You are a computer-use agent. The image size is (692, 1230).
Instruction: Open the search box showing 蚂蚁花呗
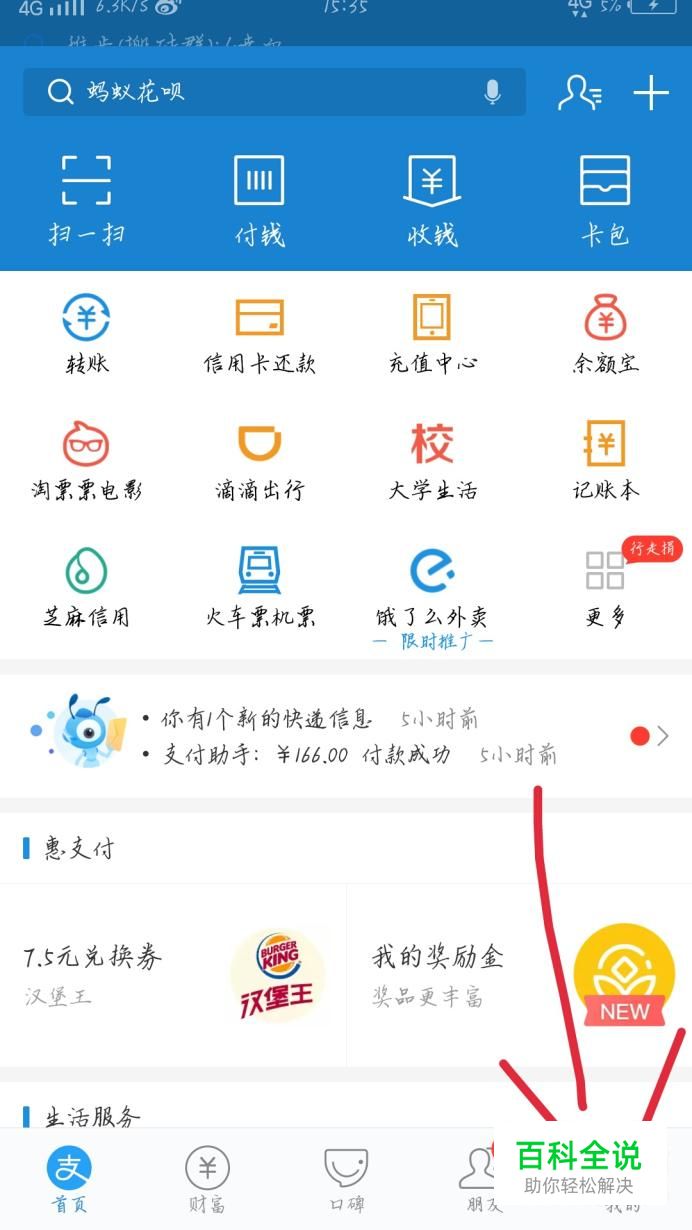[274, 92]
